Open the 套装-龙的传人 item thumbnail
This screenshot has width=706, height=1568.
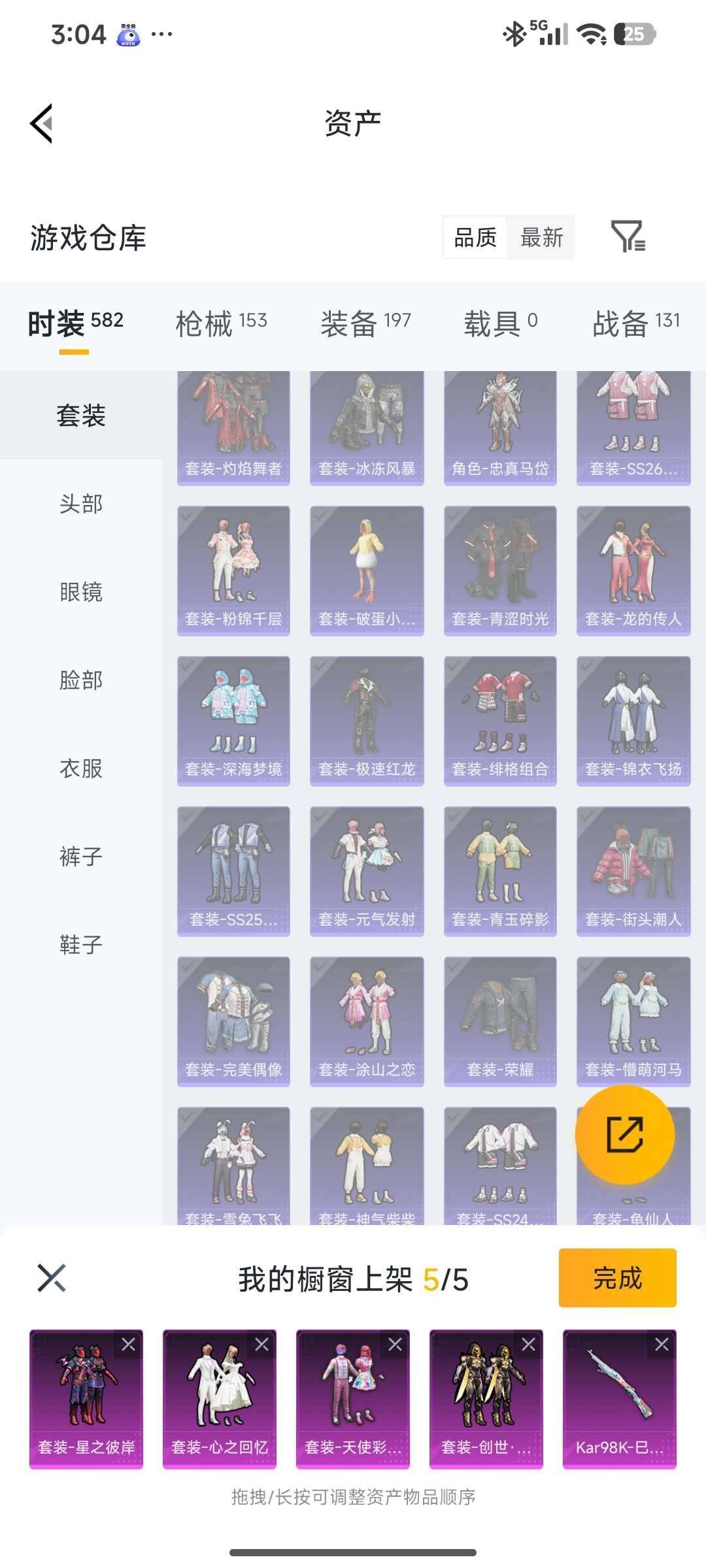click(x=634, y=568)
